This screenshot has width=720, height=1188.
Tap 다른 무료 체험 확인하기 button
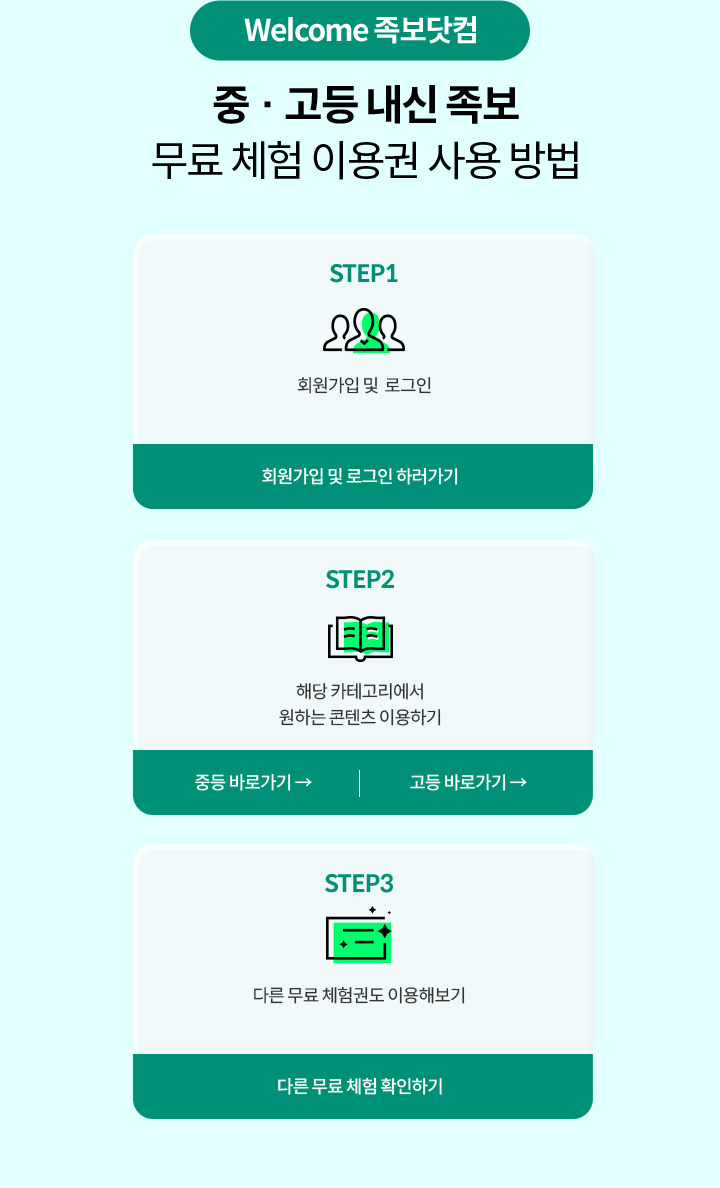pos(361,1086)
